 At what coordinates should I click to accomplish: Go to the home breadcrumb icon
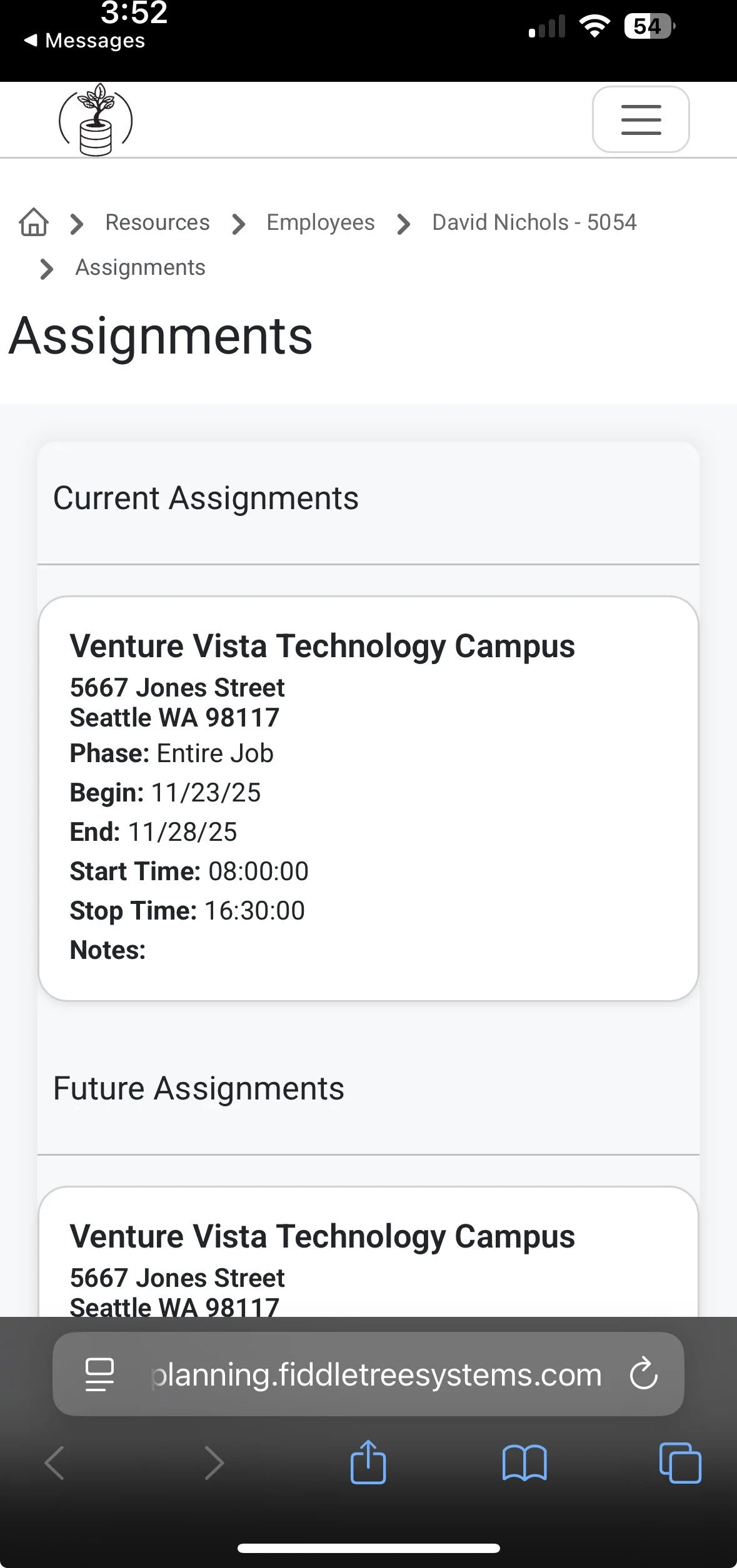click(34, 222)
